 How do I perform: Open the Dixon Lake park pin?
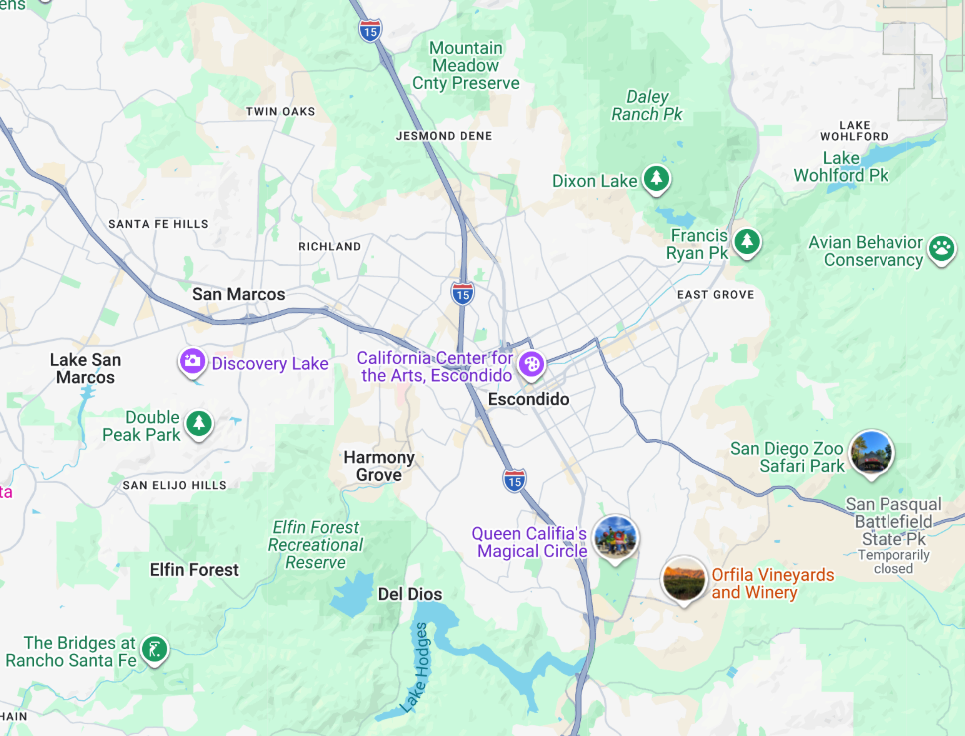pos(656,180)
